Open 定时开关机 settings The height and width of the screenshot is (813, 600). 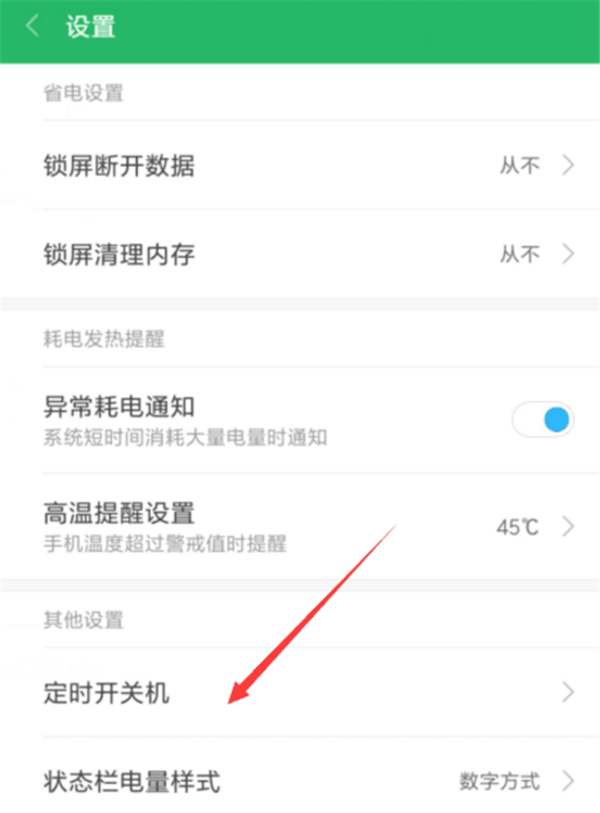tap(300, 693)
